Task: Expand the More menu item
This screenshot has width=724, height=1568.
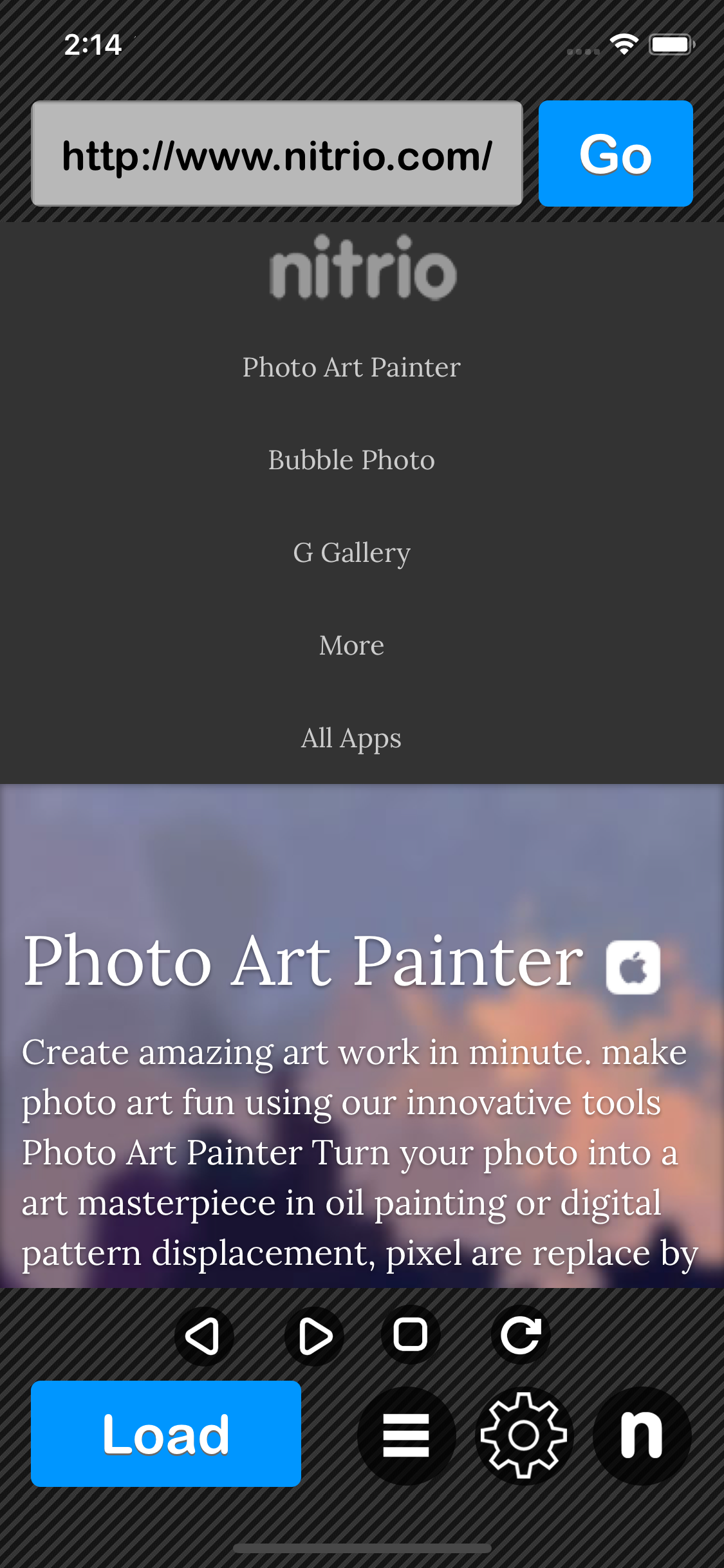Action: (351, 645)
